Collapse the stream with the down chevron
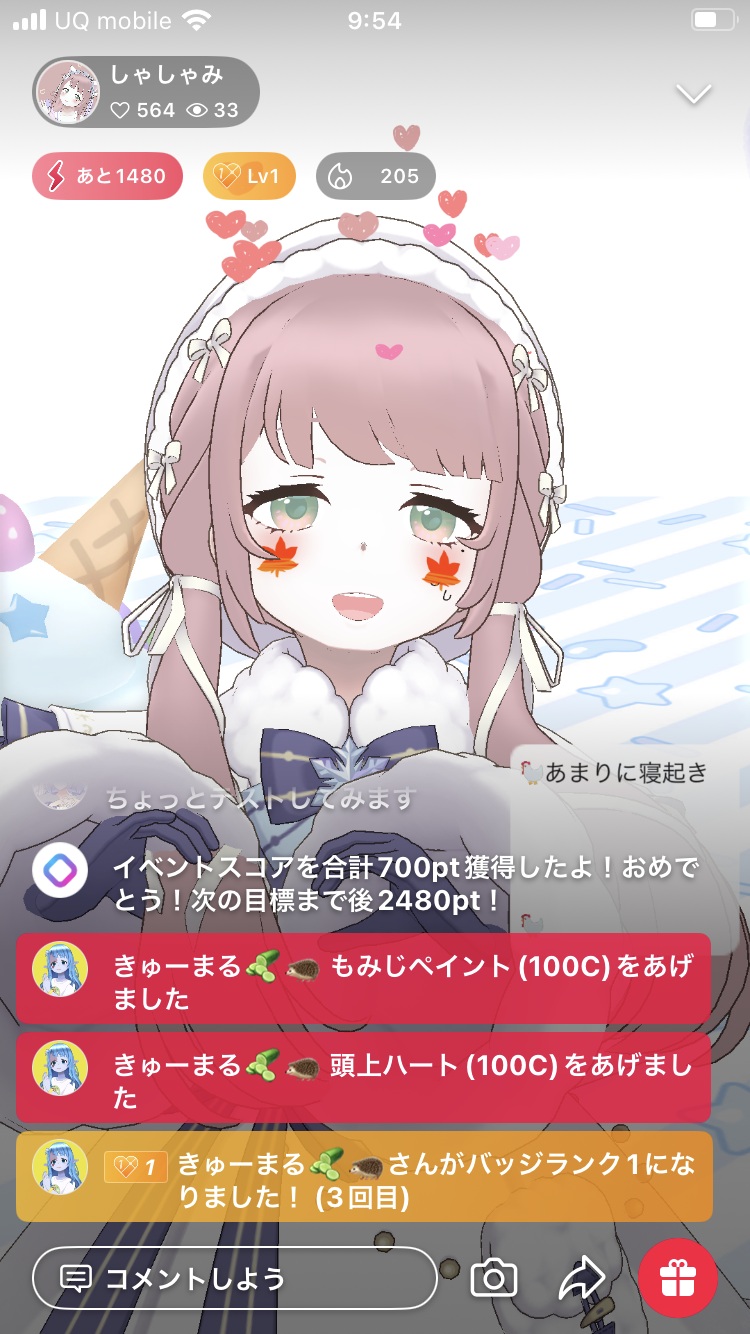Image resolution: width=750 pixels, height=1334 pixels. 693,94
